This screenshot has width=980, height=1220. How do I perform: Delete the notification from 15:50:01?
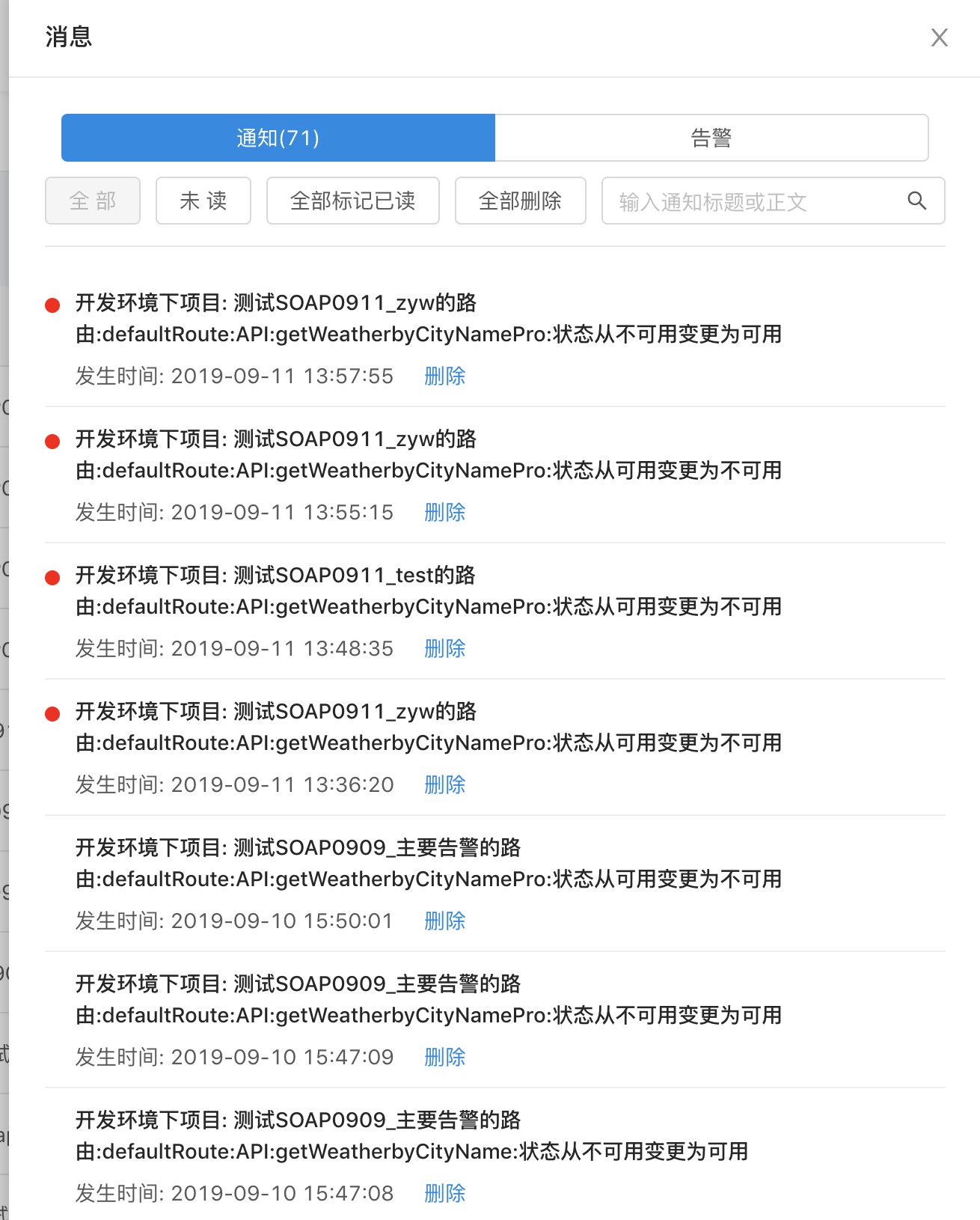coord(445,921)
